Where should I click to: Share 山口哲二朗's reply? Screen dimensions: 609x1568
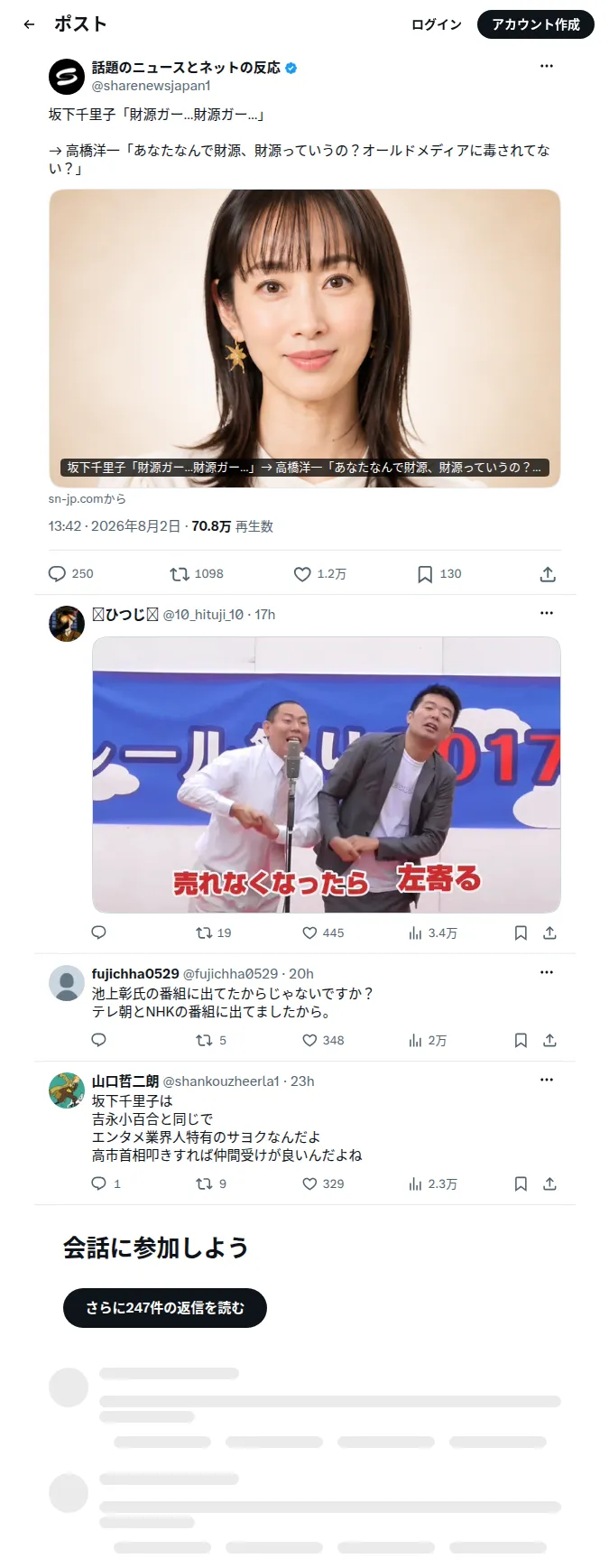(549, 1183)
